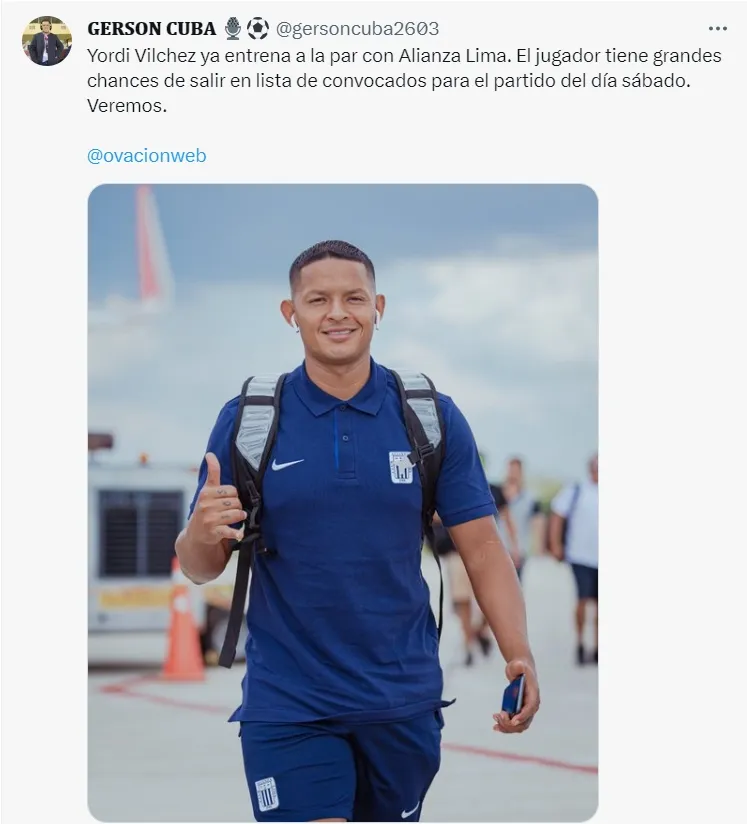Open the @ovacionweb mention link
This screenshot has height=824, width=747.
tap(146, 156)
